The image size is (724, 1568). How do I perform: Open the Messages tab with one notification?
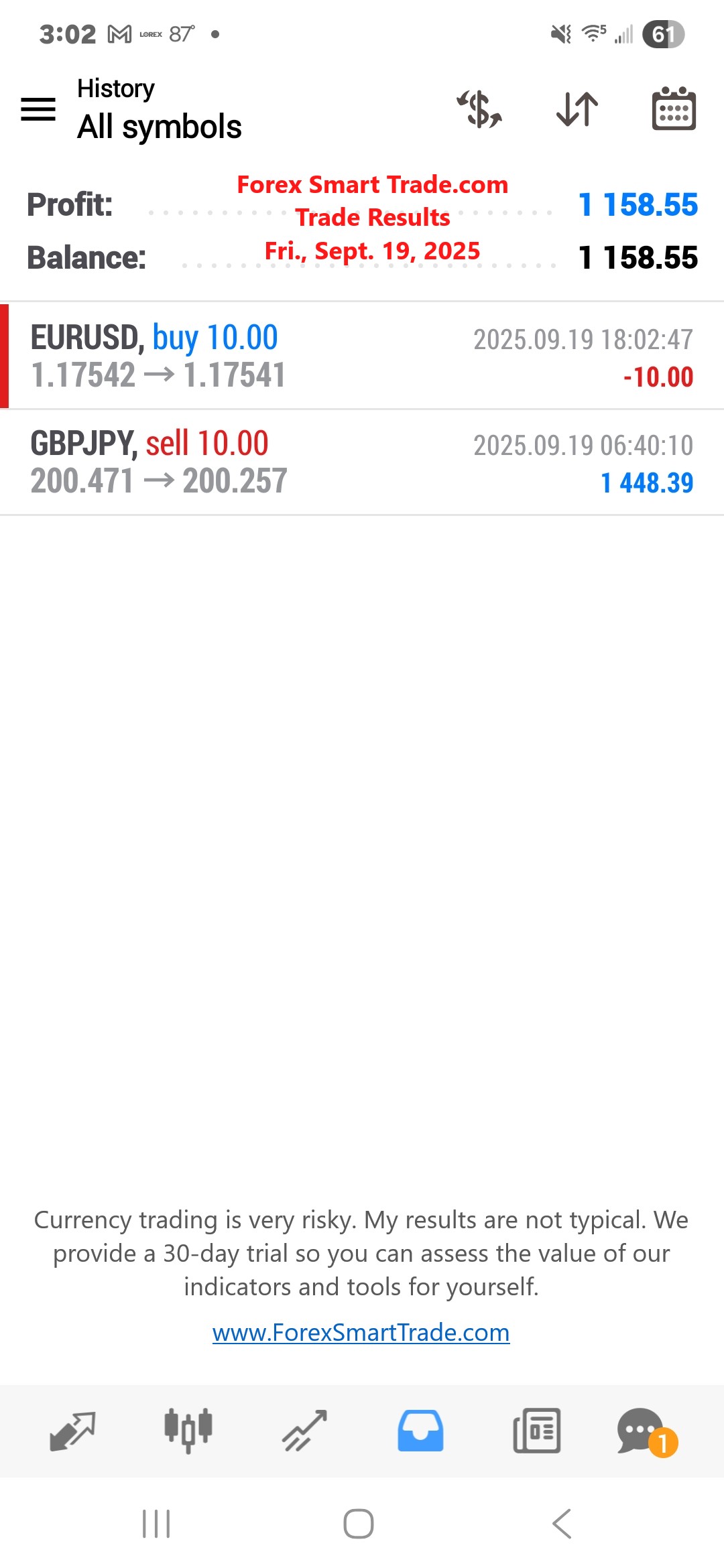point(644,1431)
